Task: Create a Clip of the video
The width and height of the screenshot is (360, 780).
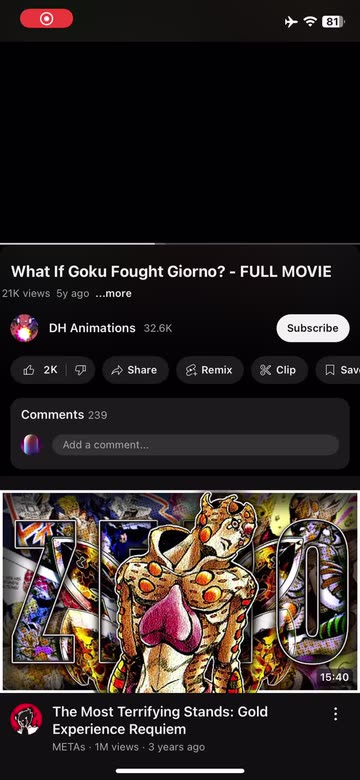Action: pos(279,370)
